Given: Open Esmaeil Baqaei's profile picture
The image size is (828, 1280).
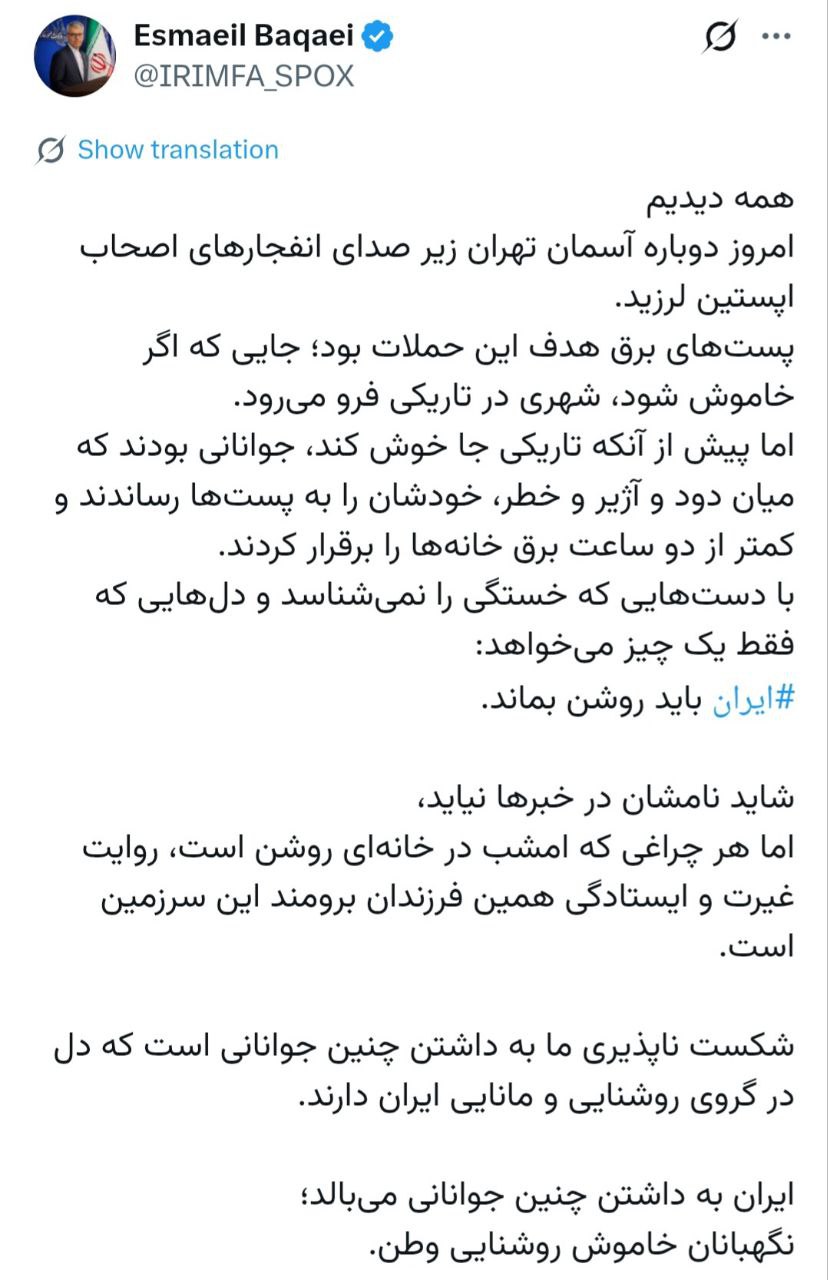Looking at the screenshot, I should 74,56.
